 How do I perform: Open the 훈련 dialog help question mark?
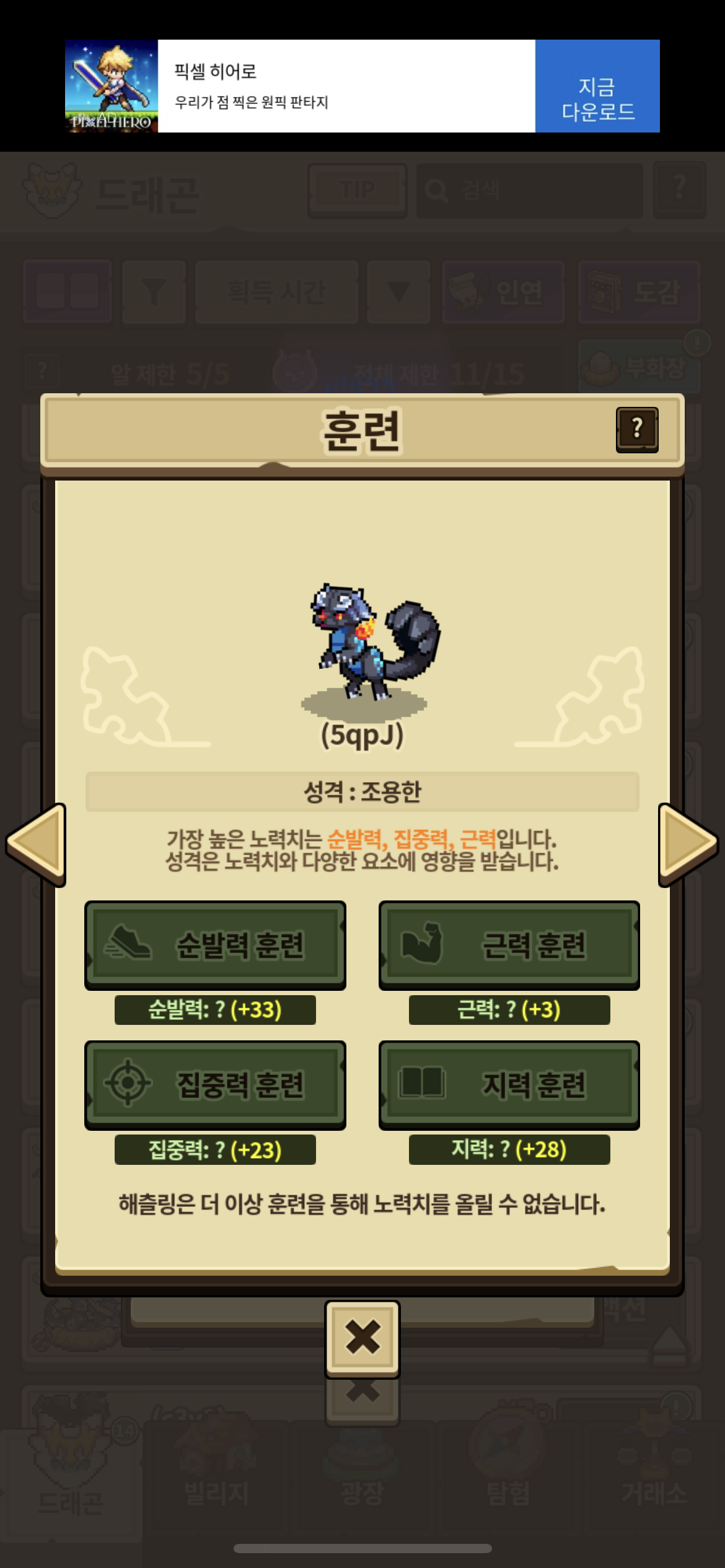(x=636, y=429)
